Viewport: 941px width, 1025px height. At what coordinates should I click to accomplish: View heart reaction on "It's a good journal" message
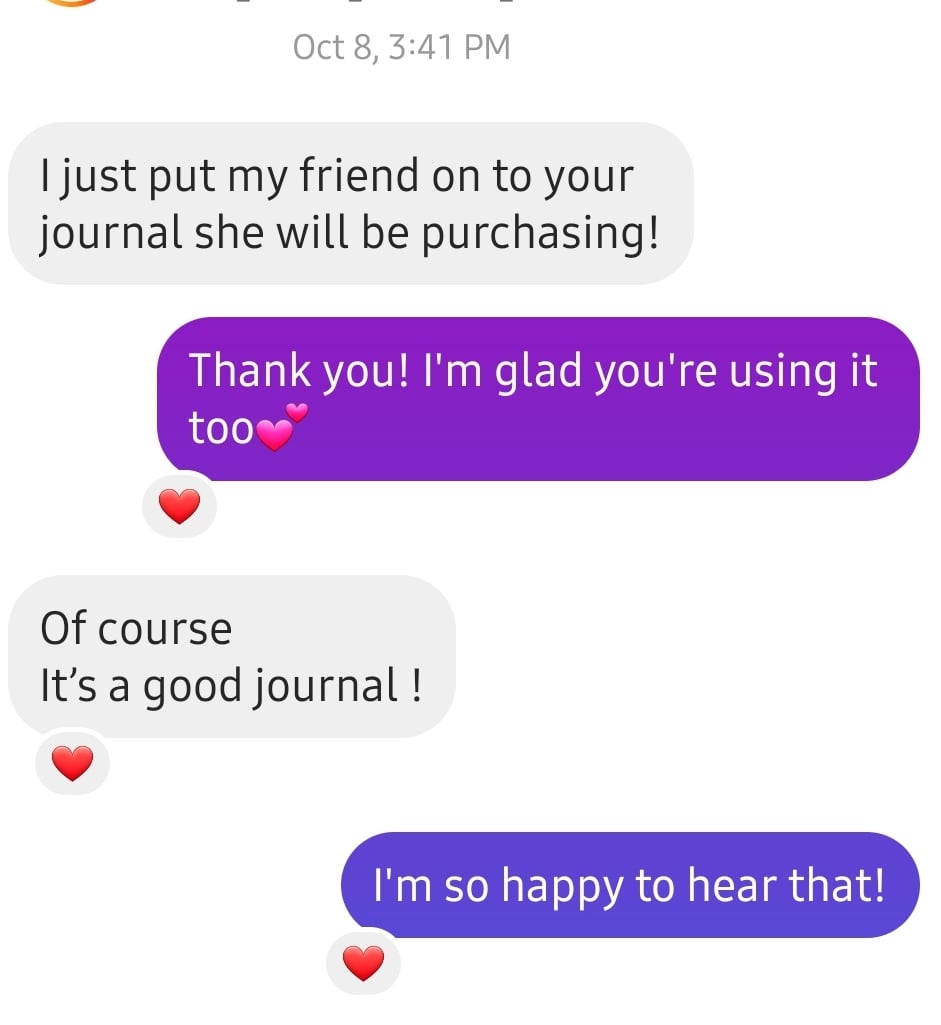[x=71, y=765]
